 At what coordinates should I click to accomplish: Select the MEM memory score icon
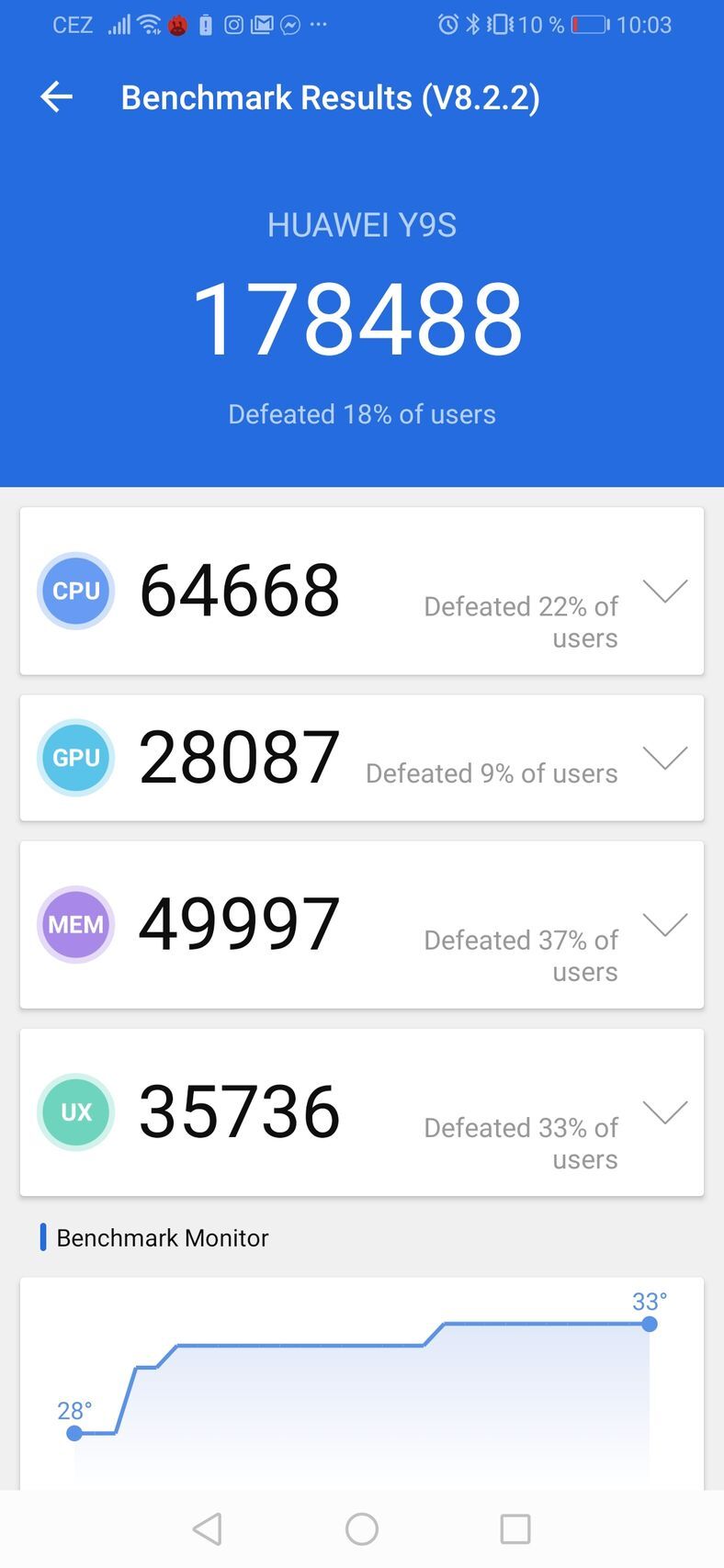click(75, 925)
